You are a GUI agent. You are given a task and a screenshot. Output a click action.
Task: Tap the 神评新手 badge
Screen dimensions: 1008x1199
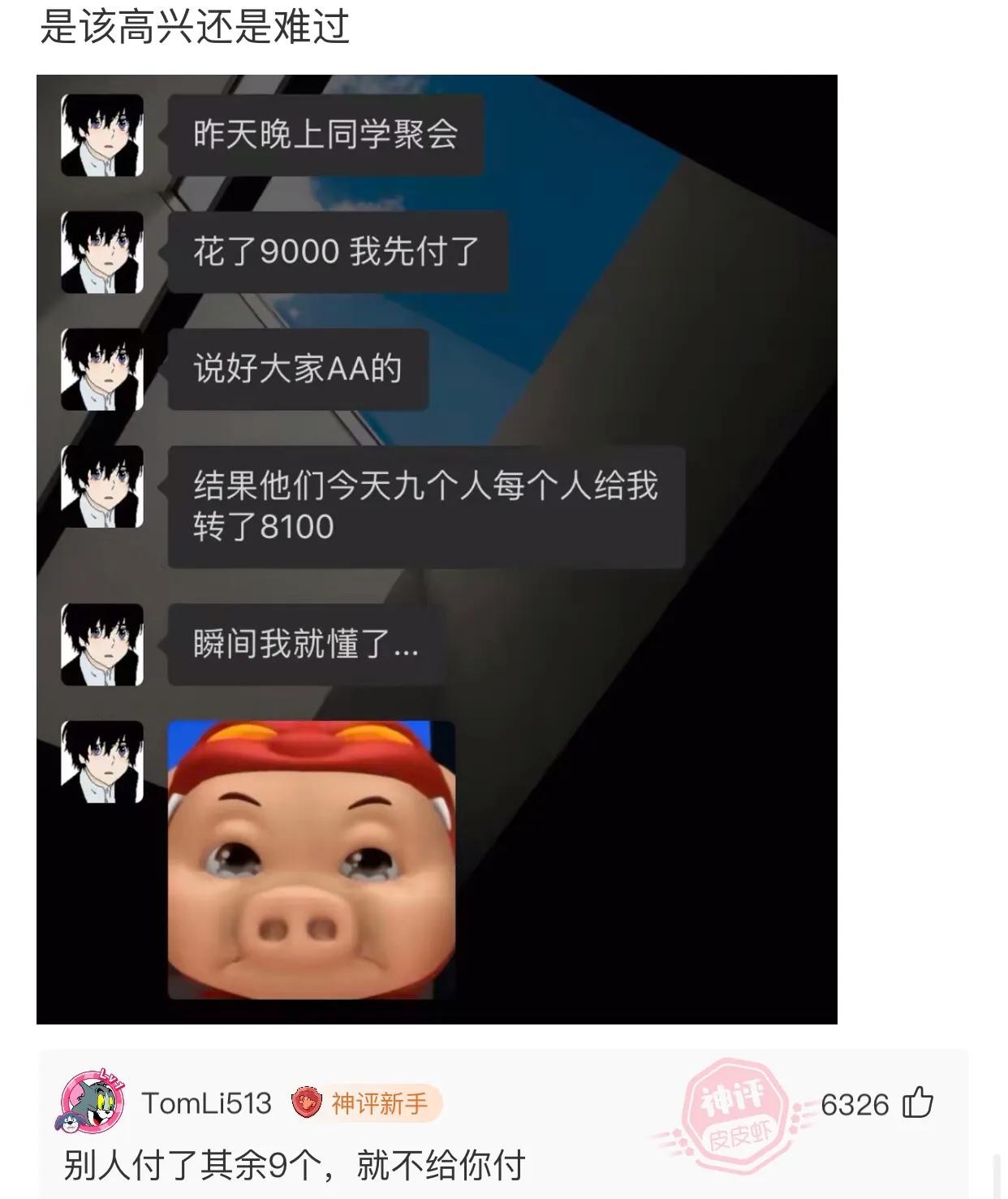367,1103
